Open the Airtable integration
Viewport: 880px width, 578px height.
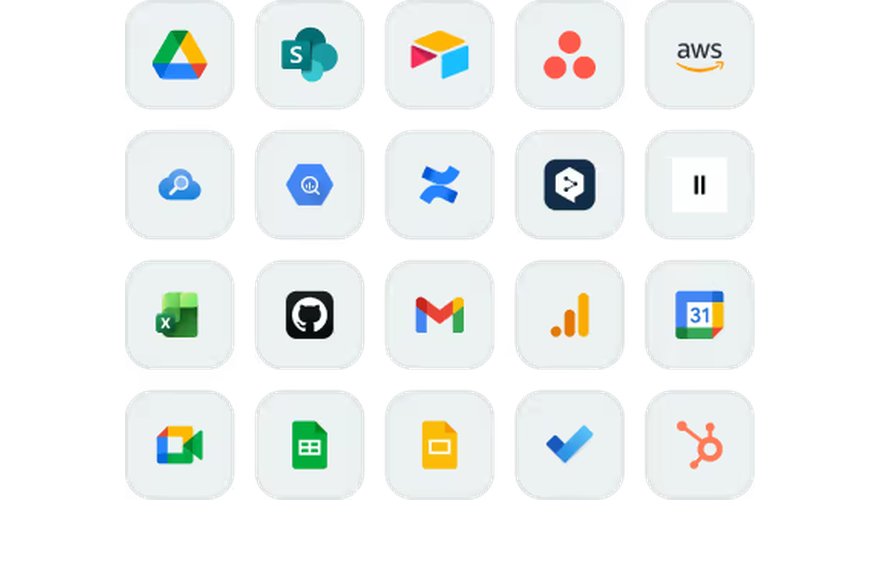[439, 54]
